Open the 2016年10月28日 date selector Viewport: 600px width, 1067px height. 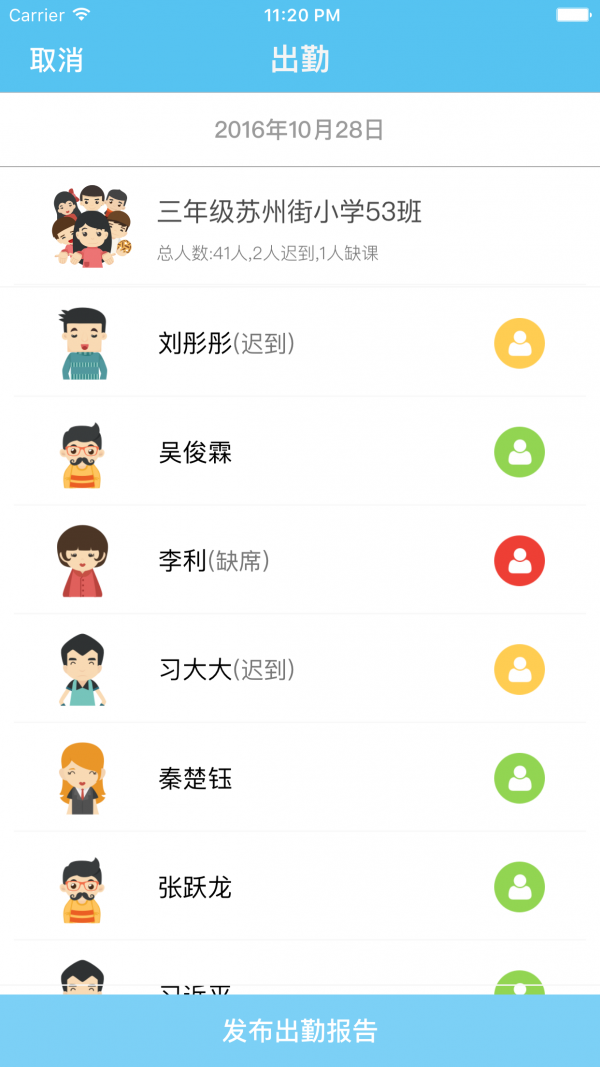point(300,130)
